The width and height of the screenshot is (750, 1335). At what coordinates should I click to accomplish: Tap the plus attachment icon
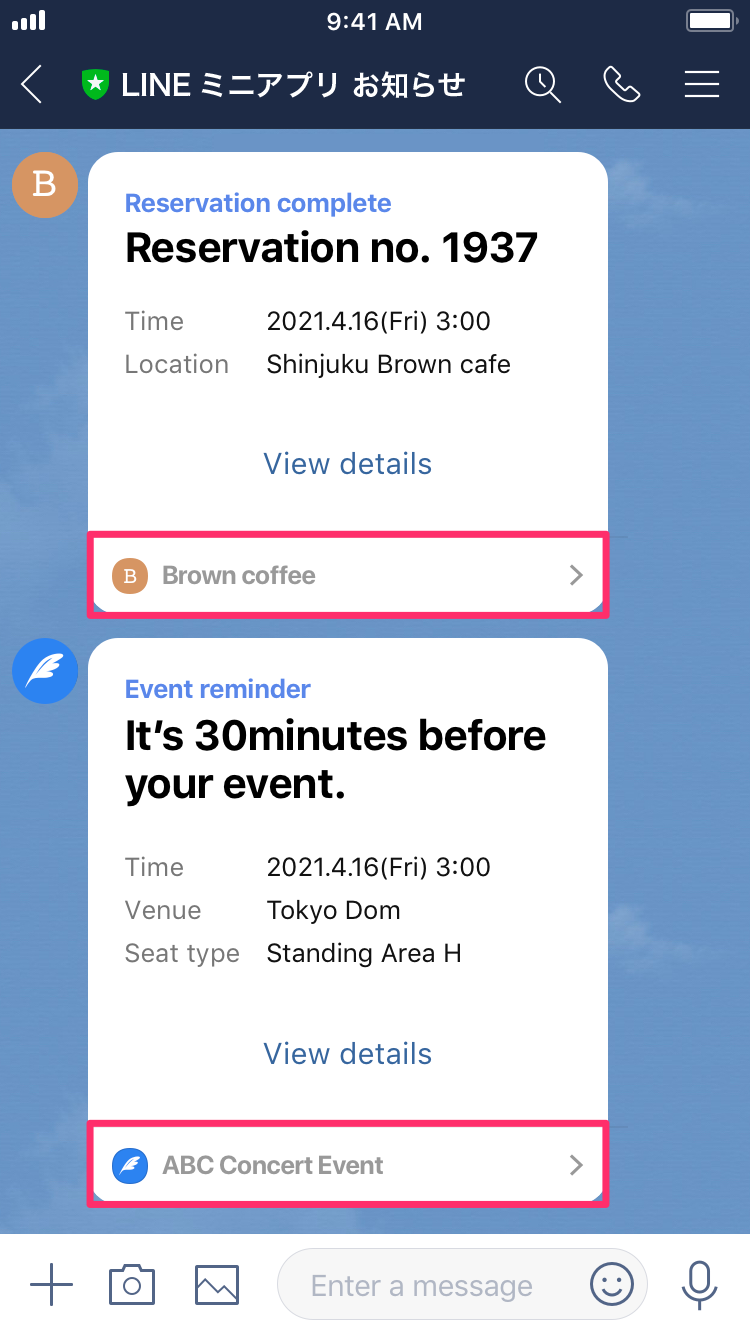[51, 1285]
